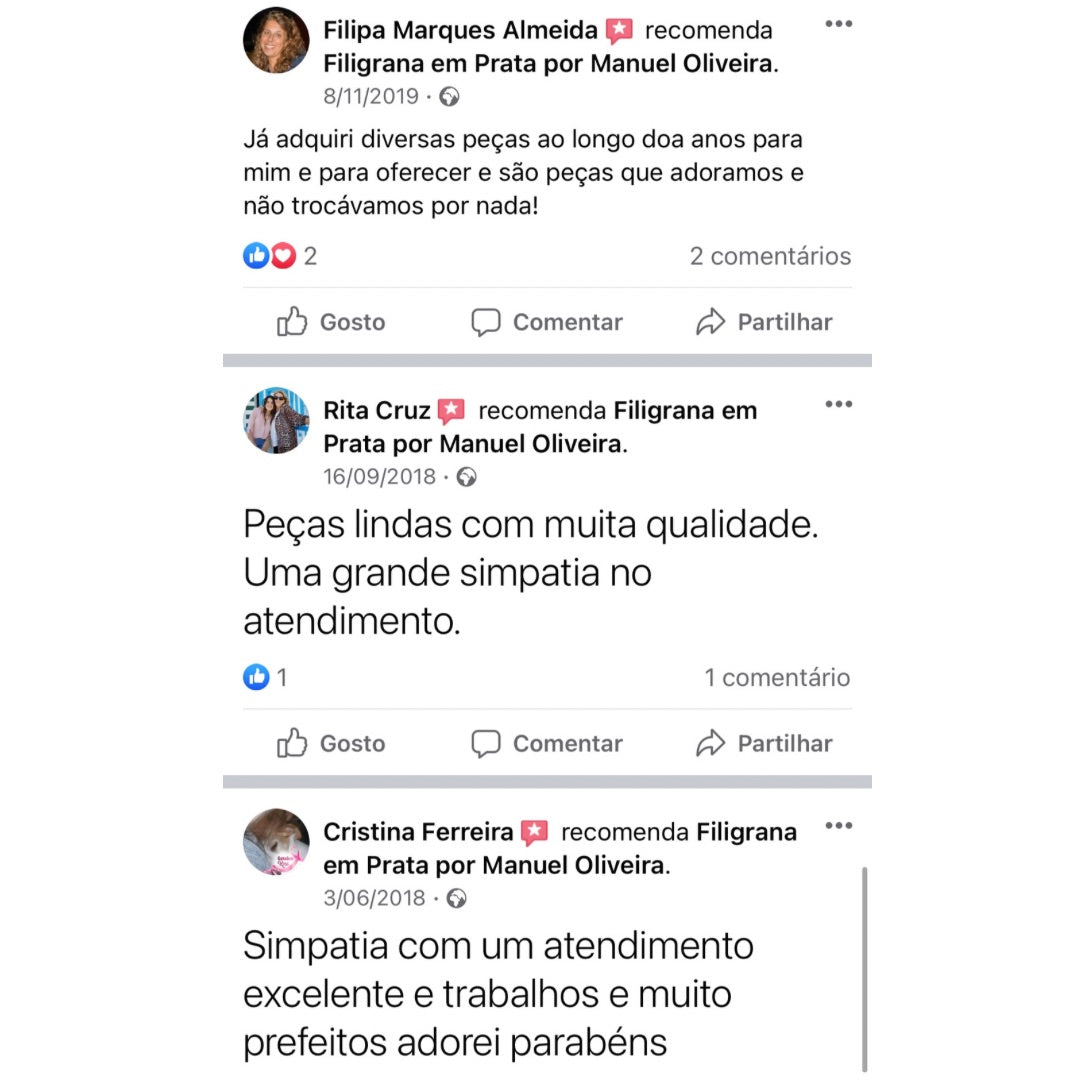Open Cristina Ferreira's profile name
This screenshot has height=1080, width=1080.
(x=418, y=832)
